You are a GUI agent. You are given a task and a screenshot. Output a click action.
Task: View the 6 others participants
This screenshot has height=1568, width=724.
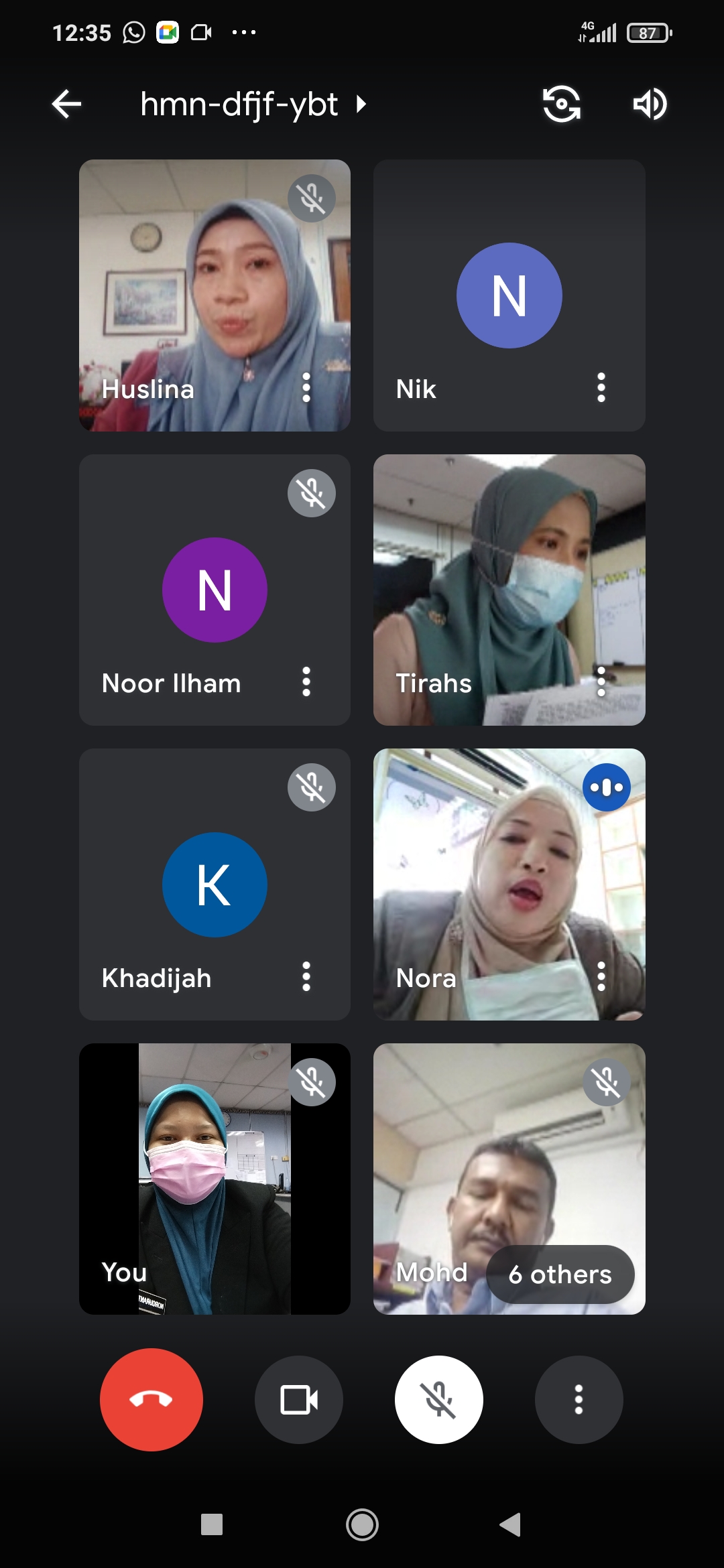560,1274
